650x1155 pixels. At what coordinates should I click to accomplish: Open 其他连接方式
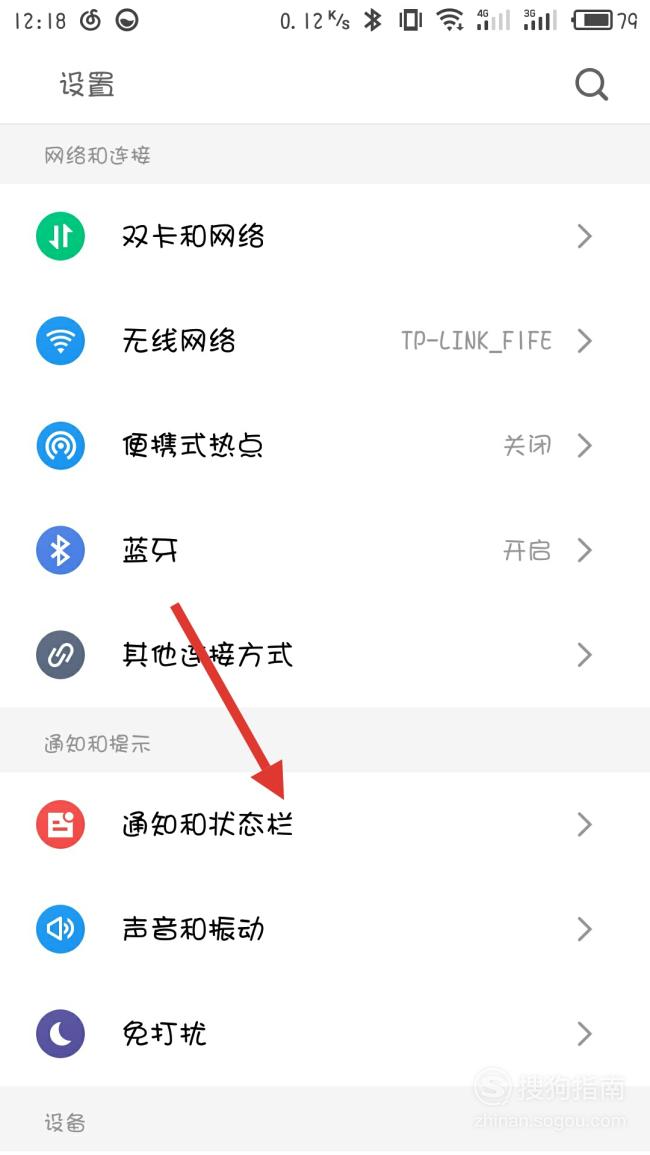tap(325, 655)
